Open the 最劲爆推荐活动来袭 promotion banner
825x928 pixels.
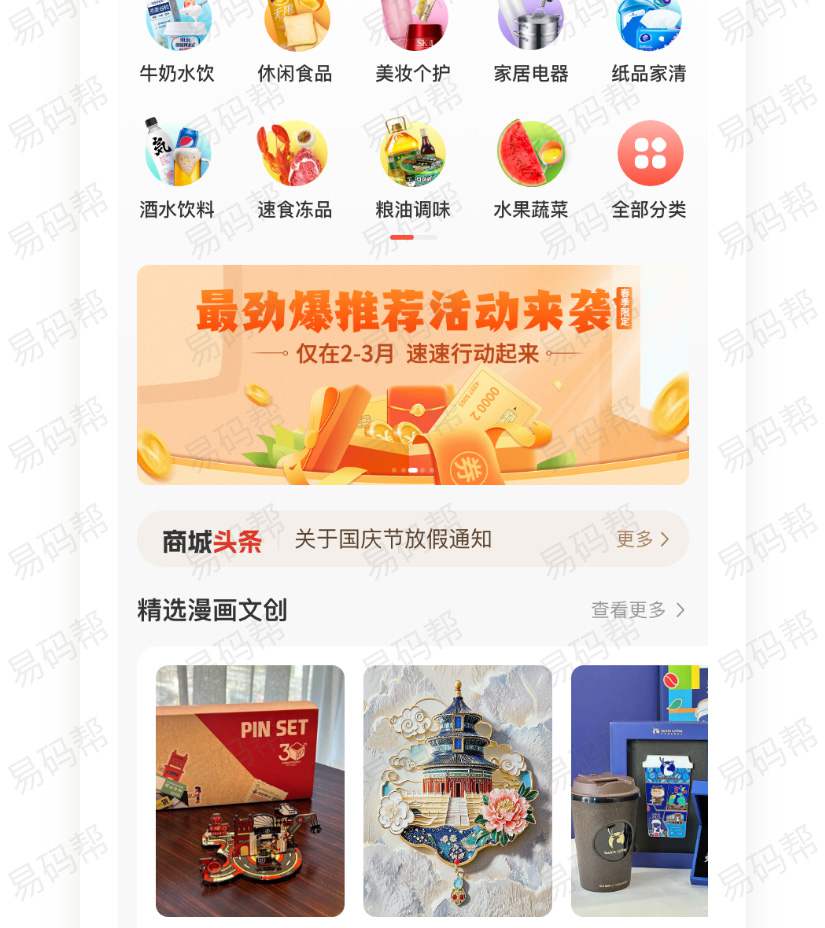412,375
